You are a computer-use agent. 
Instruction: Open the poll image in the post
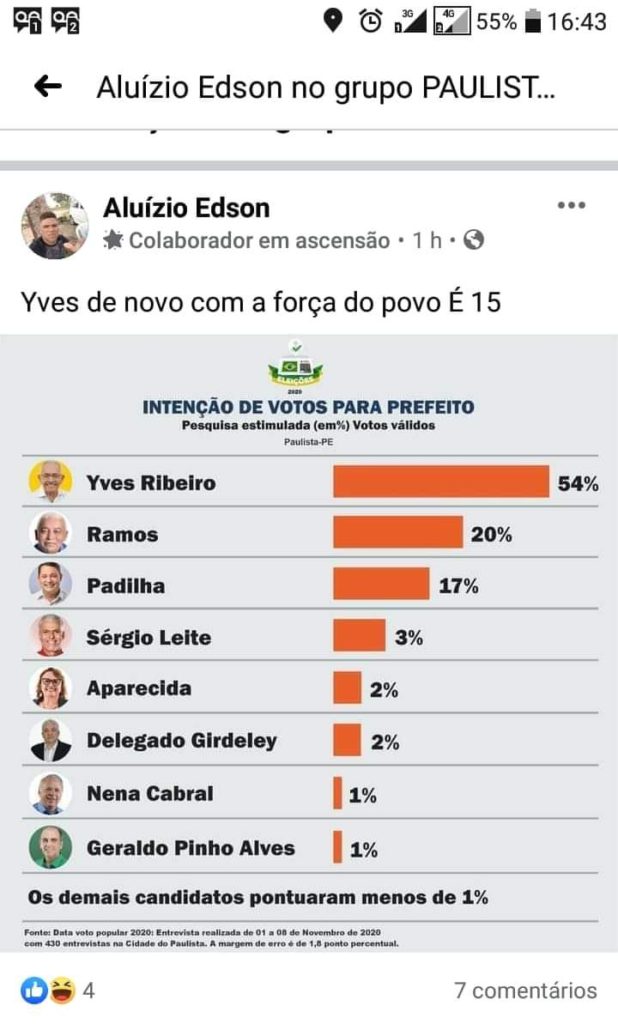click(309, 643)
